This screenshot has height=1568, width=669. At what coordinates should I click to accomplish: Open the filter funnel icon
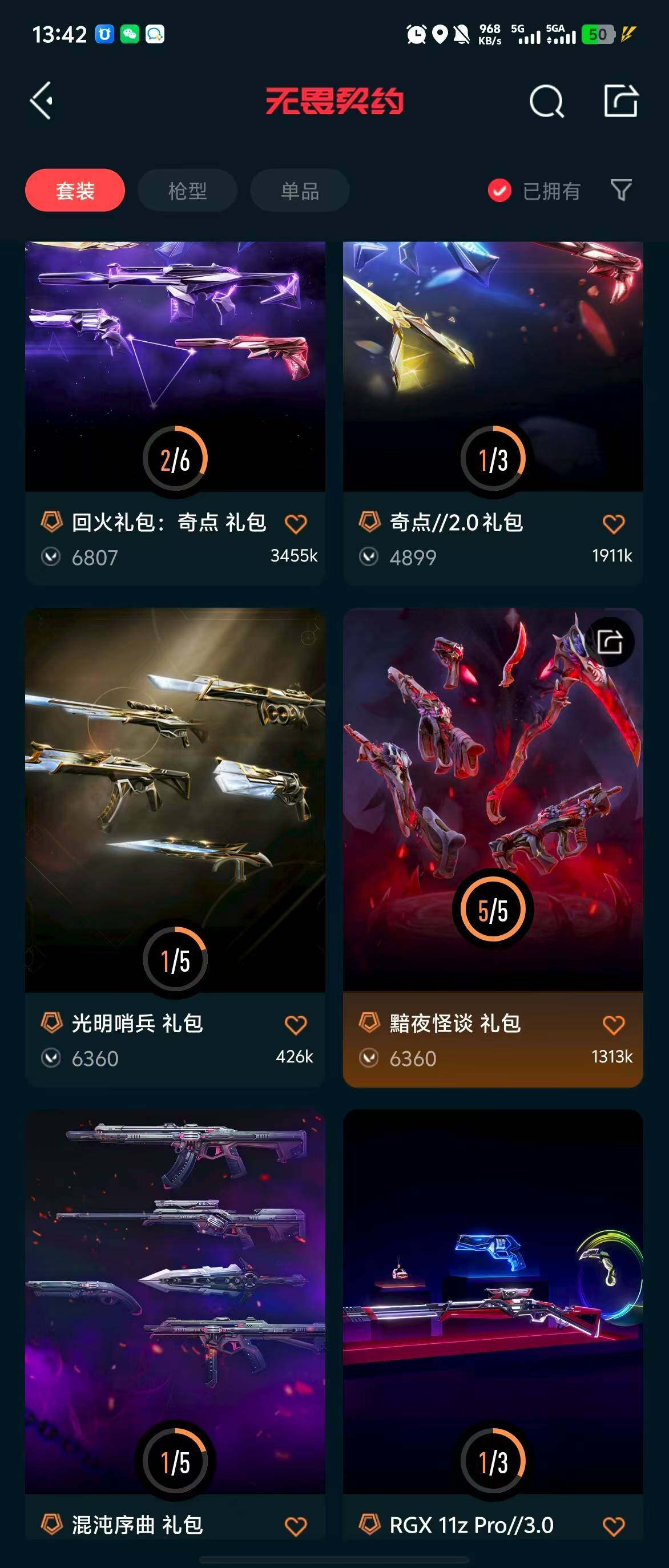(620, 190)
